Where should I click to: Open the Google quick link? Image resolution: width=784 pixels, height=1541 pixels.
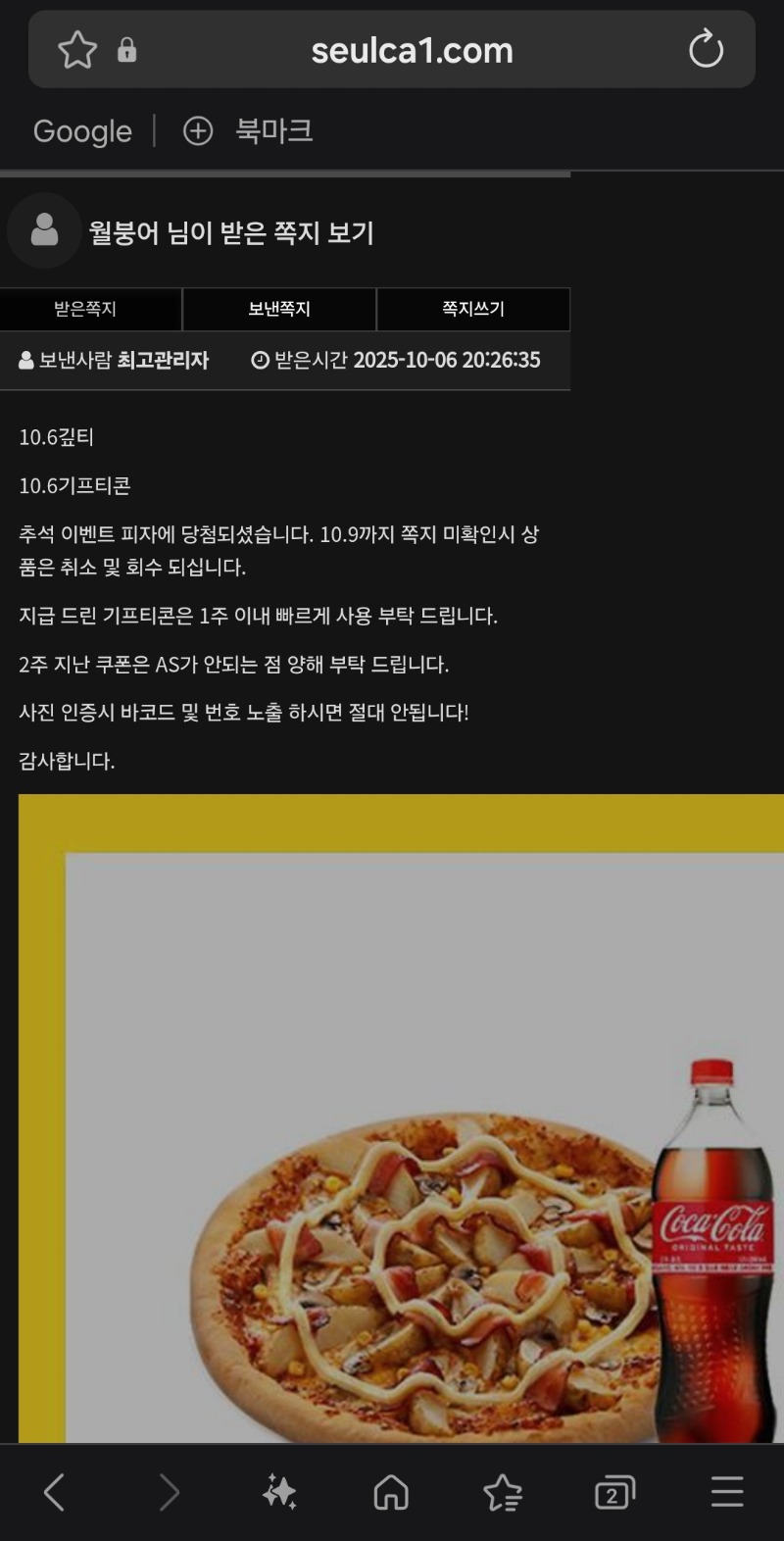[x=82, y=131]
